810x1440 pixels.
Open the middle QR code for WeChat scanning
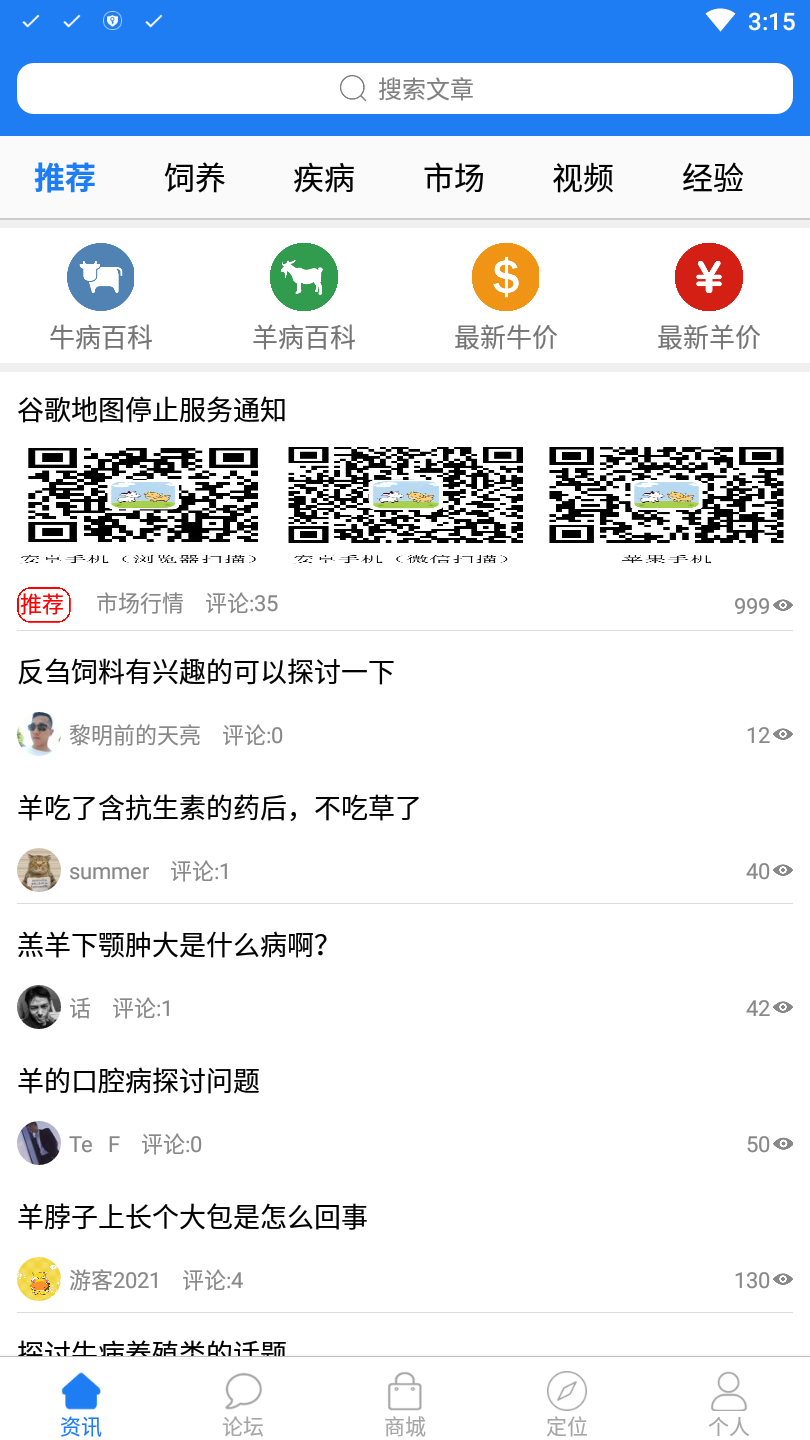[x=404, y=495]
